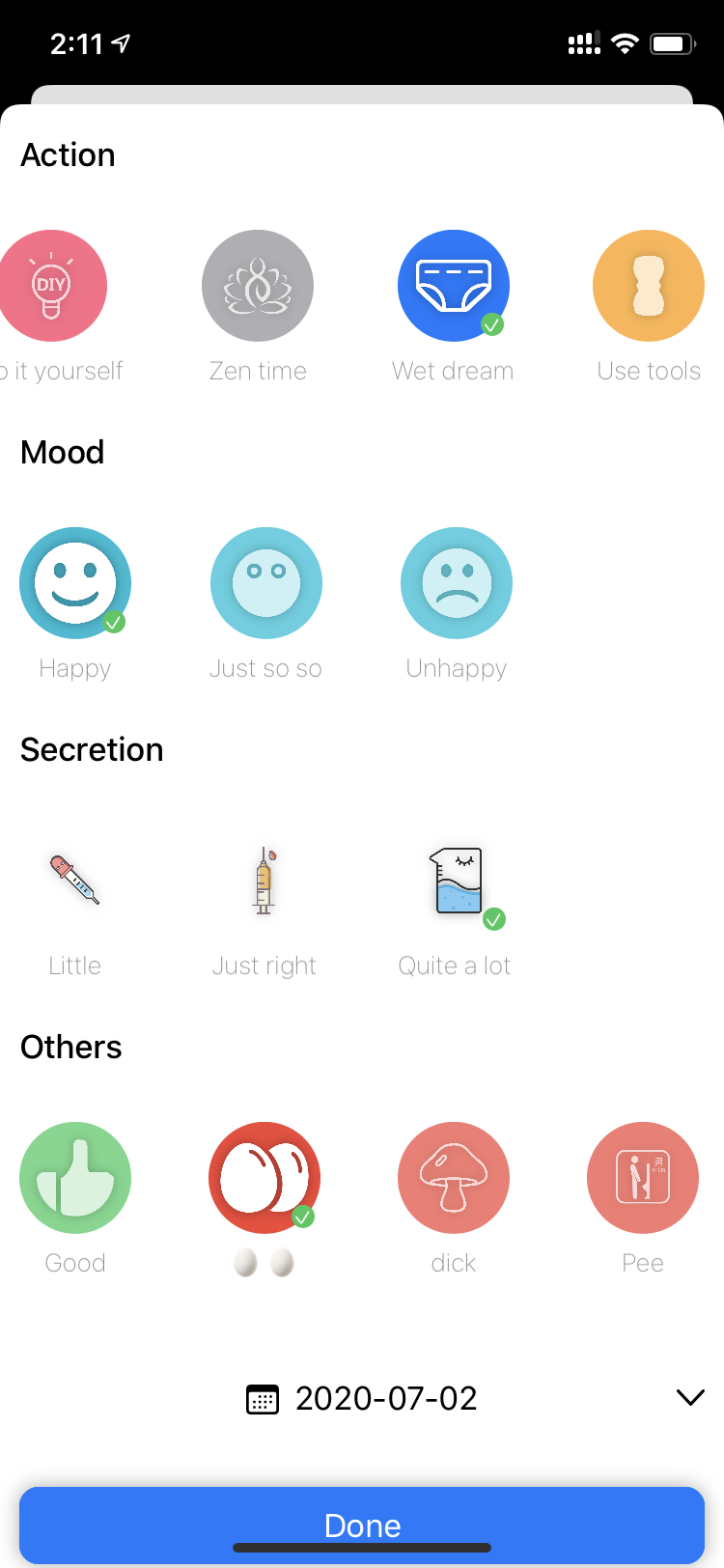The height and width of the screenshot is (1568, 724).
Task: Pick the Use tools action
Action: 649,286
